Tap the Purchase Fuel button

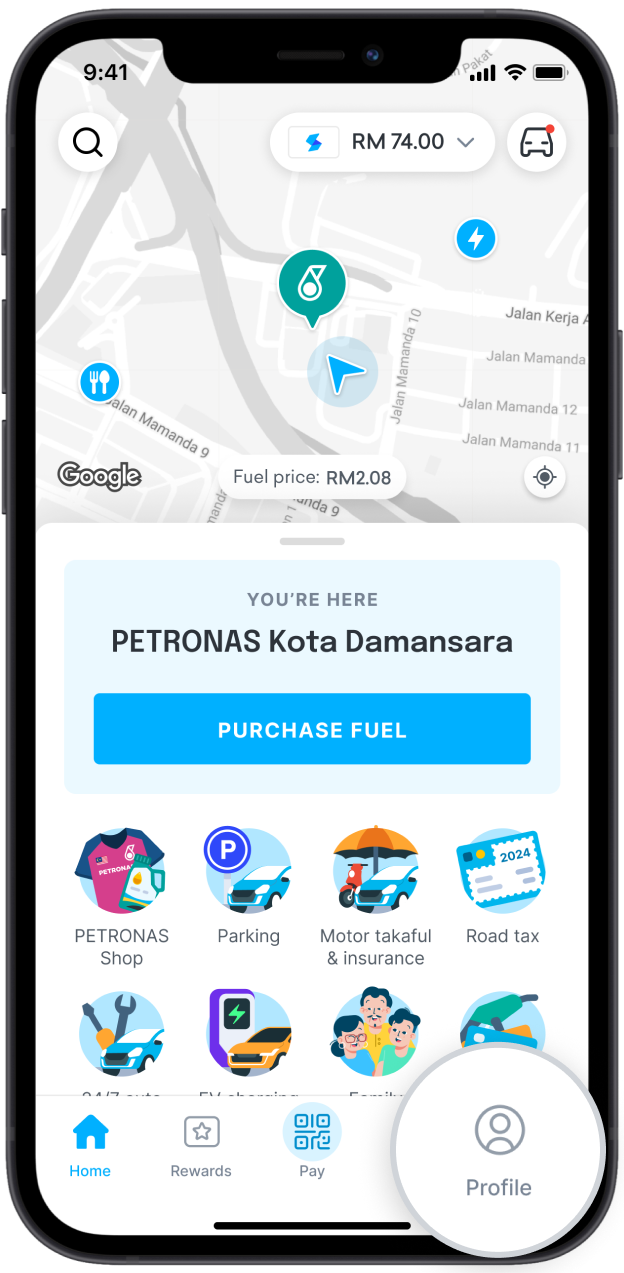coord(312,729)
